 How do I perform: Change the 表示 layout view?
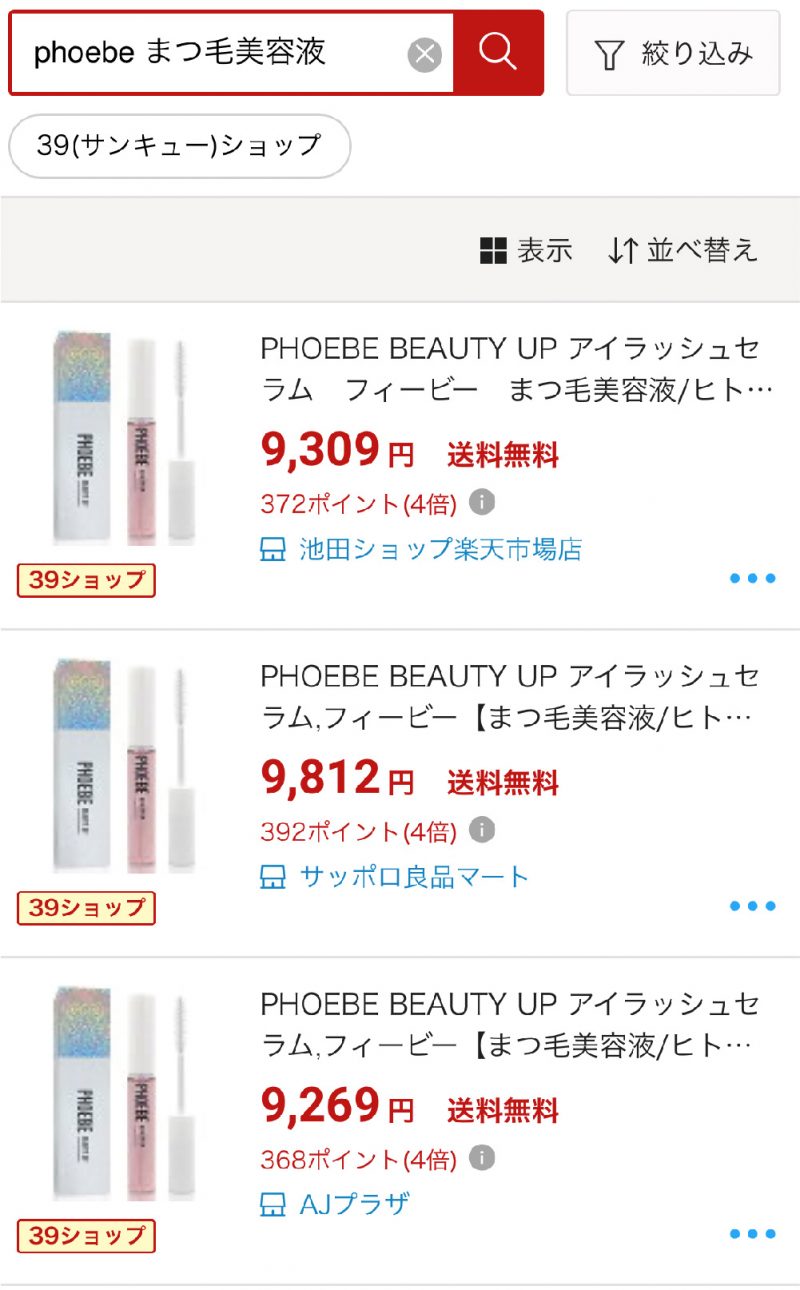526,250
